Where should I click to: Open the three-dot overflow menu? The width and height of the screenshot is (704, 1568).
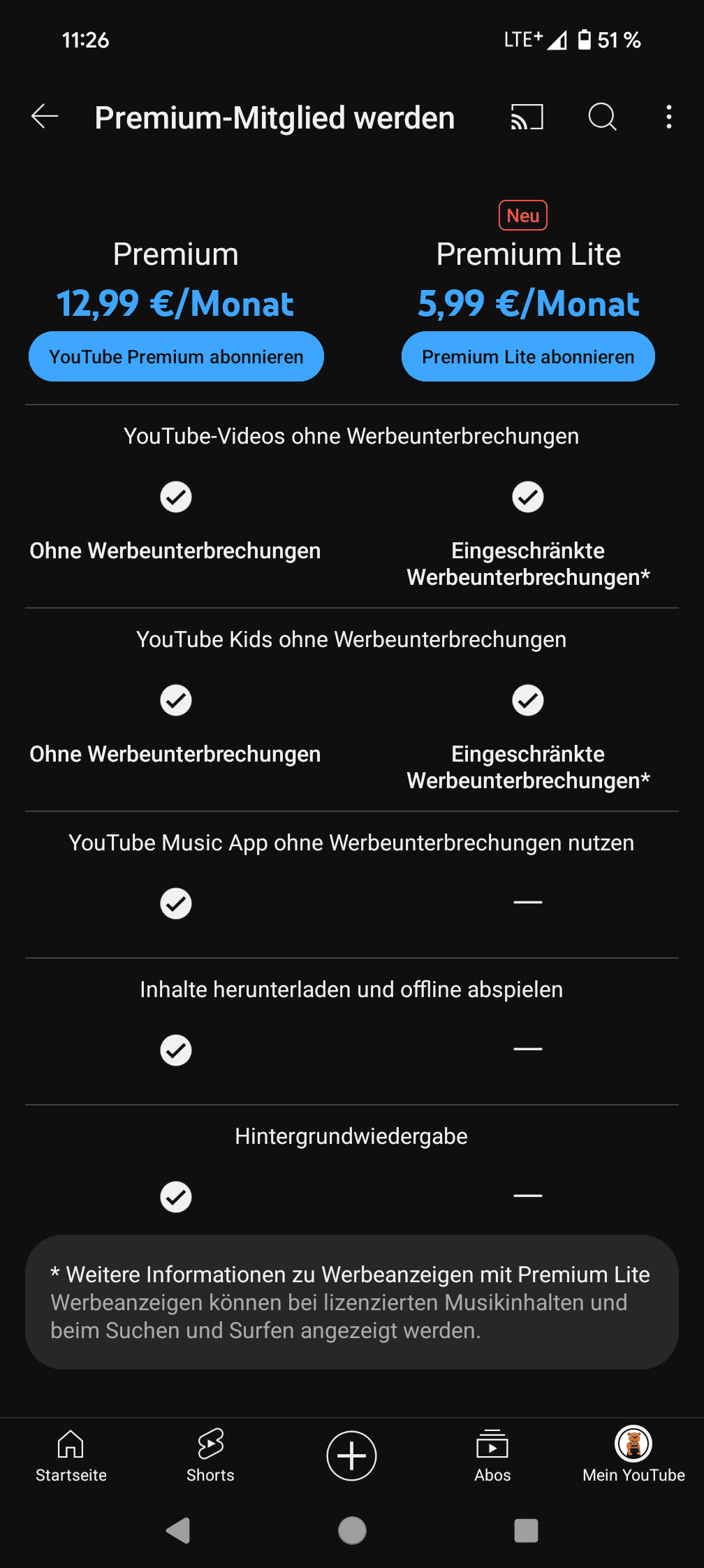(668, 117)
